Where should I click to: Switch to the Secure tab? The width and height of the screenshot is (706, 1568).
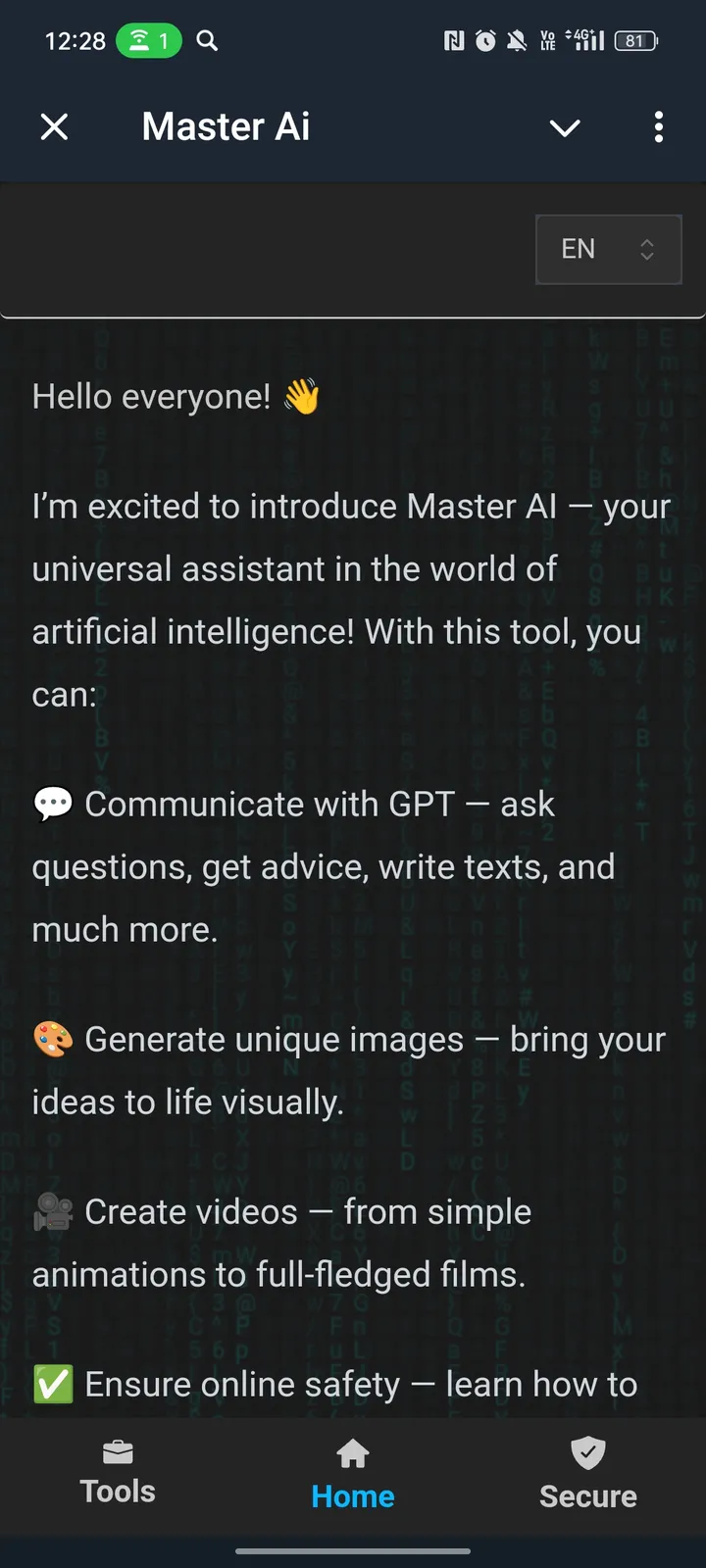(x=587, y=1475)
